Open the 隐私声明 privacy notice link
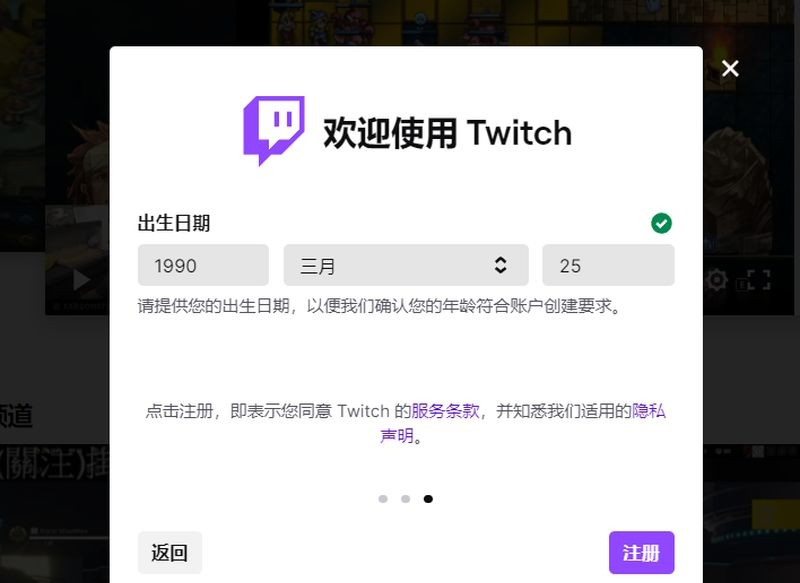800x583 pixels. coord(649,411)
